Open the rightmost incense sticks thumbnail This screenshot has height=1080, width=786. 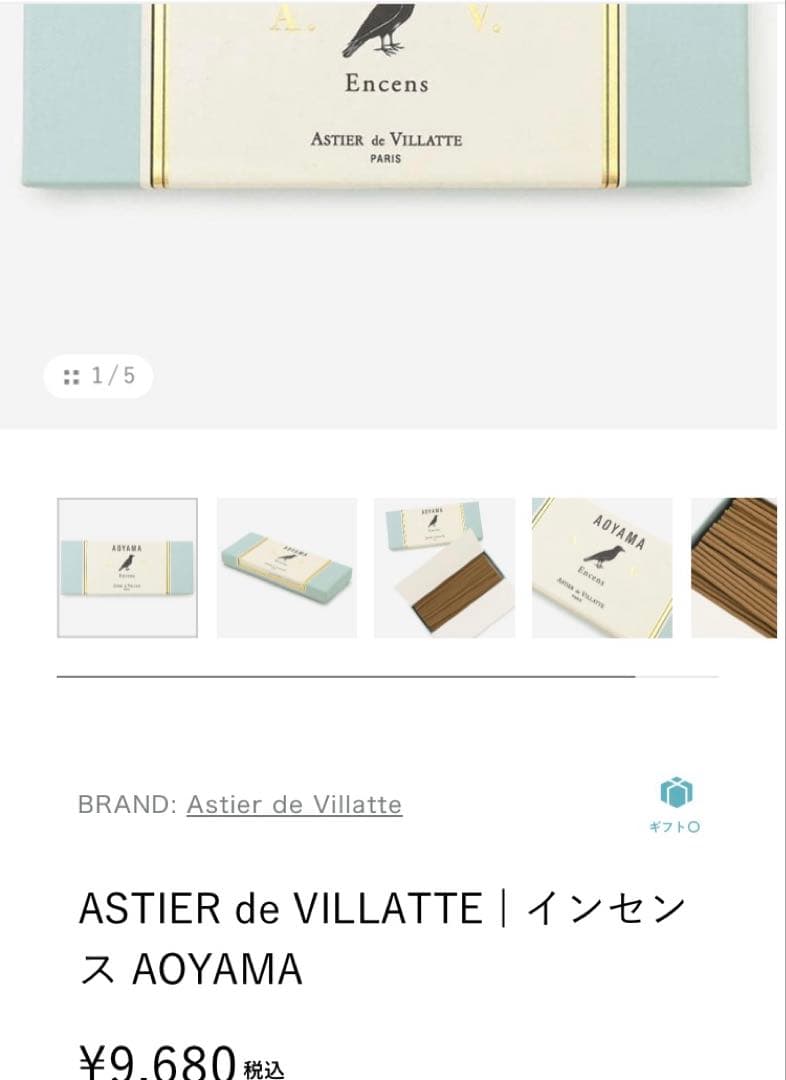click(737, 564)
